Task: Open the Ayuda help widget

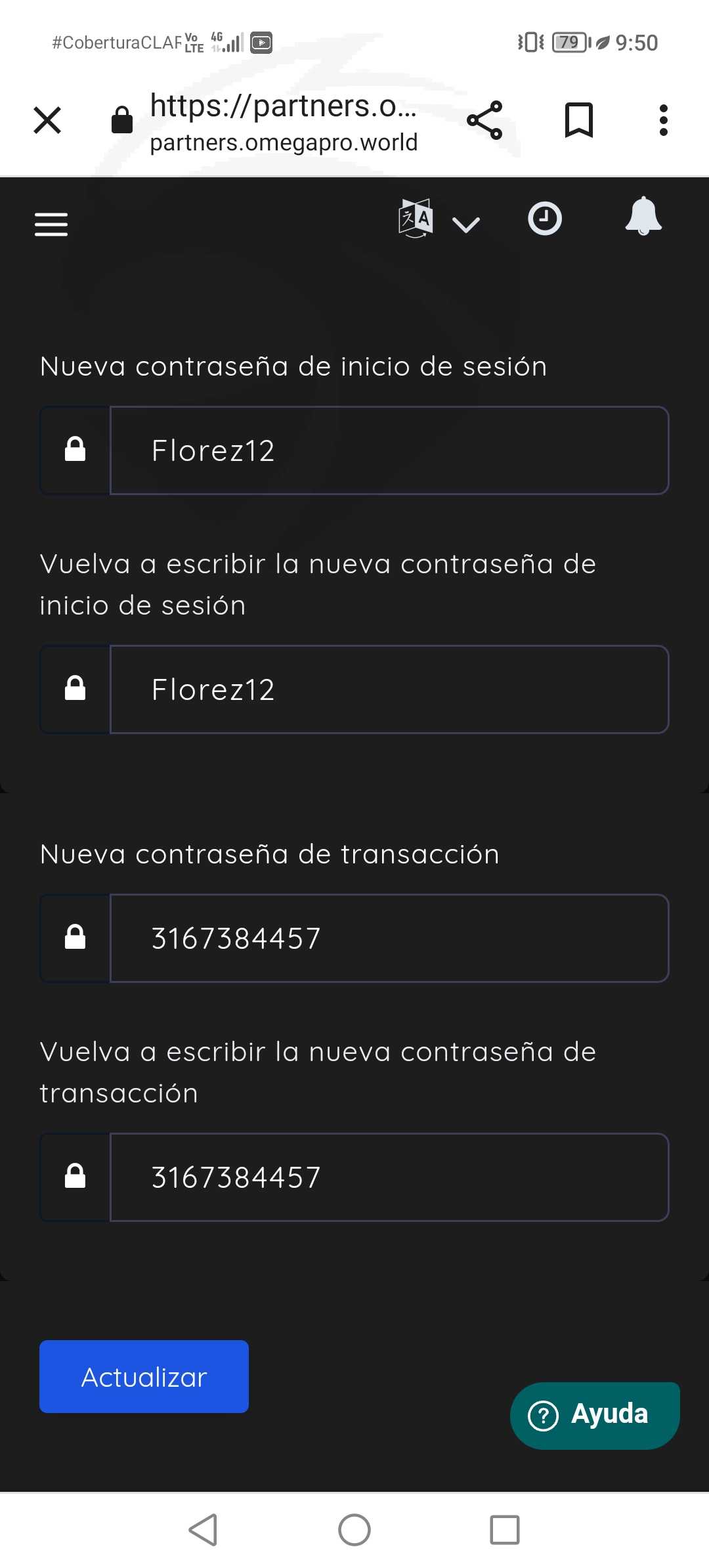Action: pos(595,1416)
